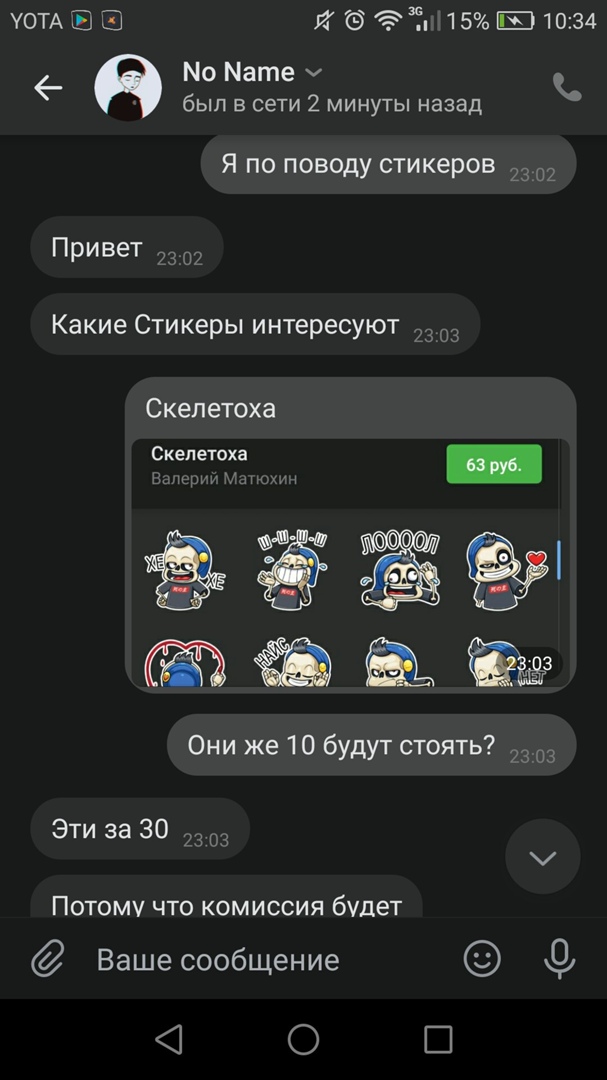Go back from the No Name chat
This screenshot has width=607, height=1080.
pyautogui.click(x=48, y=88)
